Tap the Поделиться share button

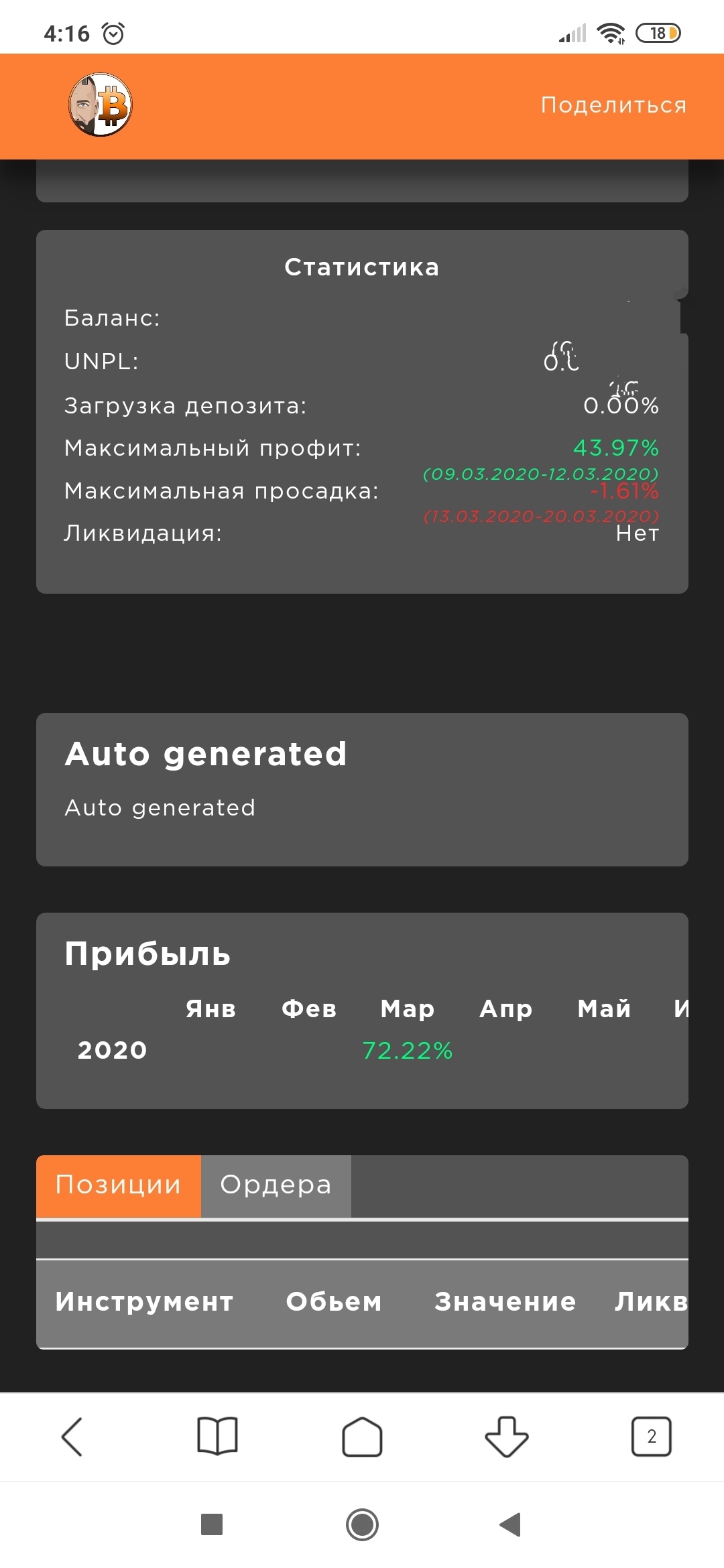(x=613, y=105)
